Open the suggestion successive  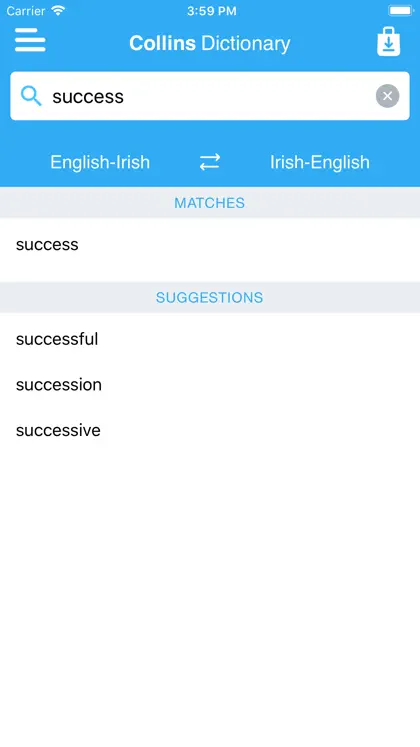tap(210, 430)
